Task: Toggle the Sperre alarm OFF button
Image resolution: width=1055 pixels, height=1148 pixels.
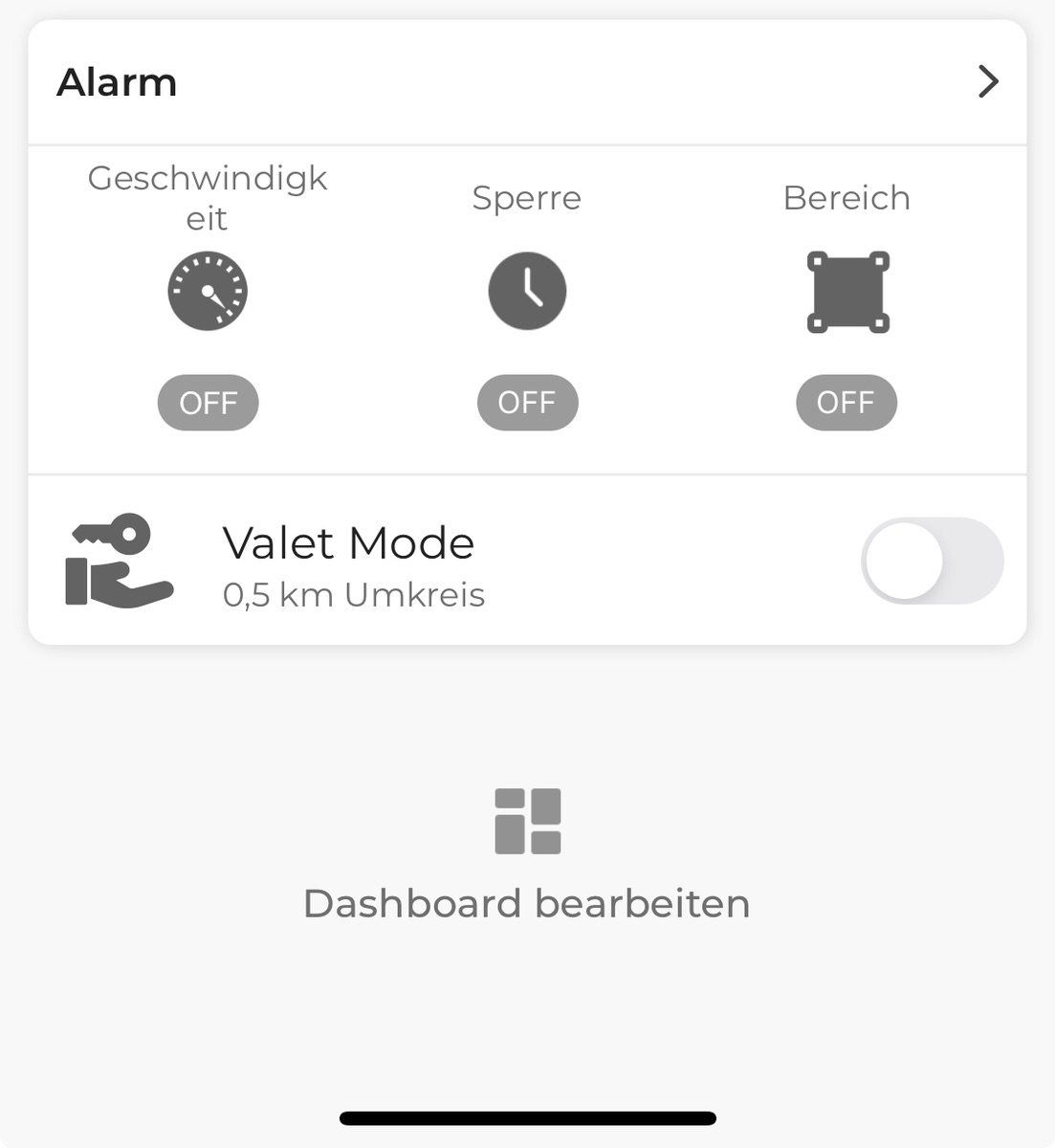Action: 527,403
